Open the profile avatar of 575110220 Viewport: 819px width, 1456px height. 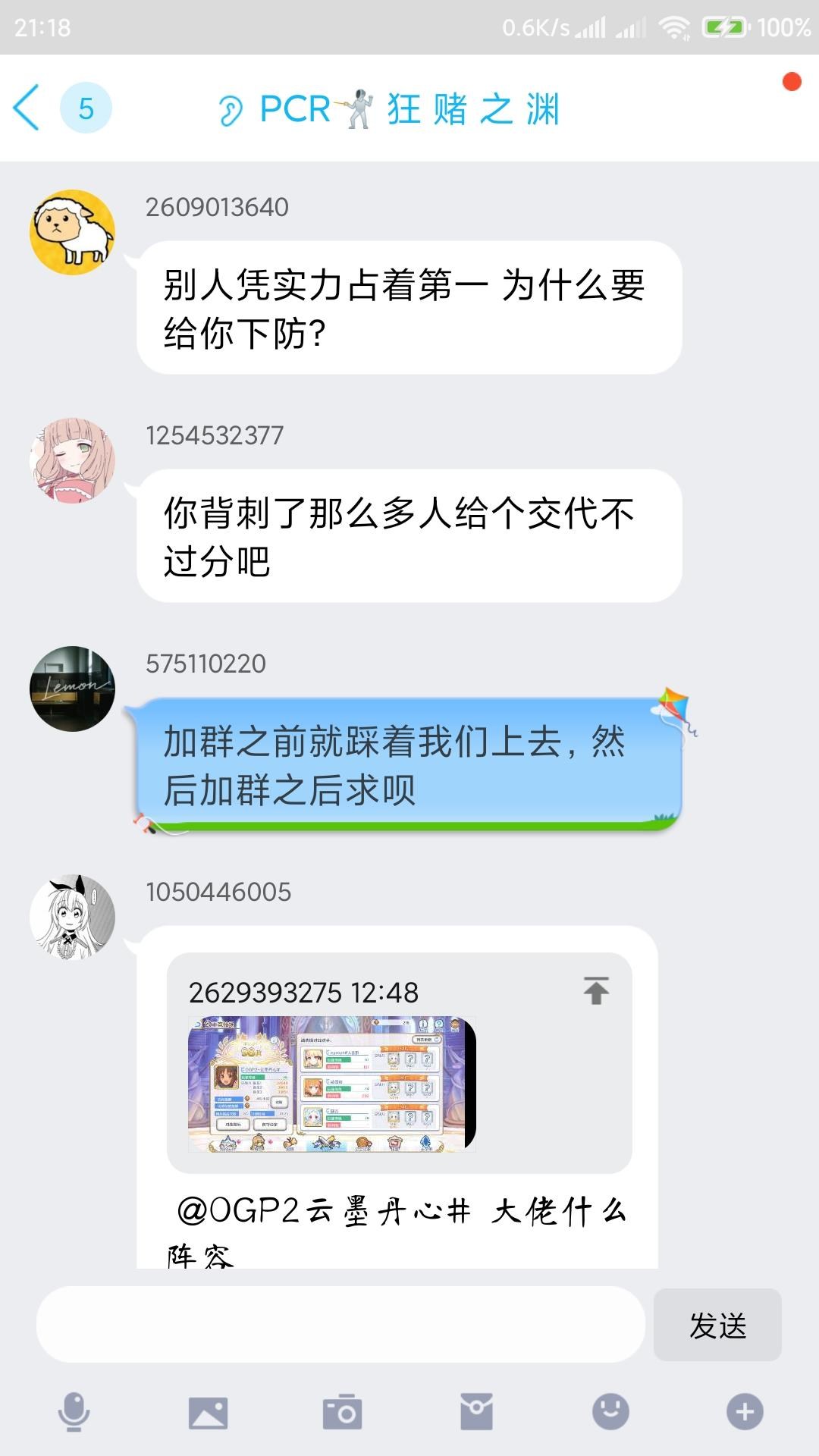coord(72,689)
